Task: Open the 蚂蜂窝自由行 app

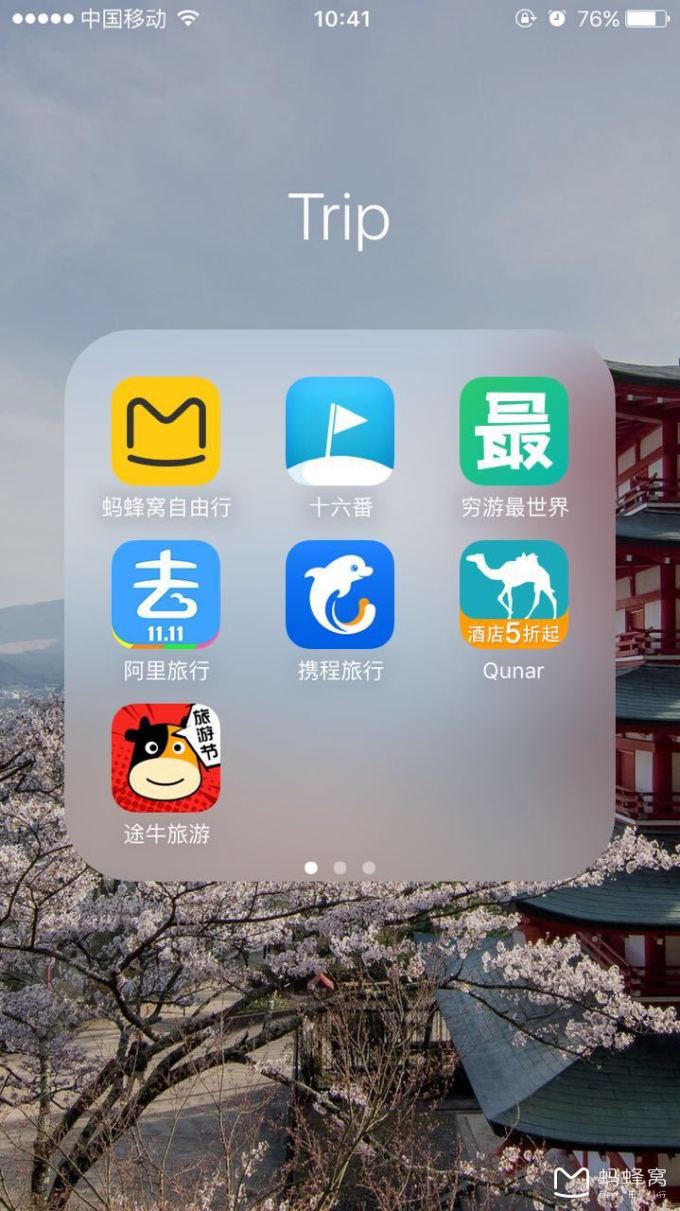Action: click(x=166, y=431)
